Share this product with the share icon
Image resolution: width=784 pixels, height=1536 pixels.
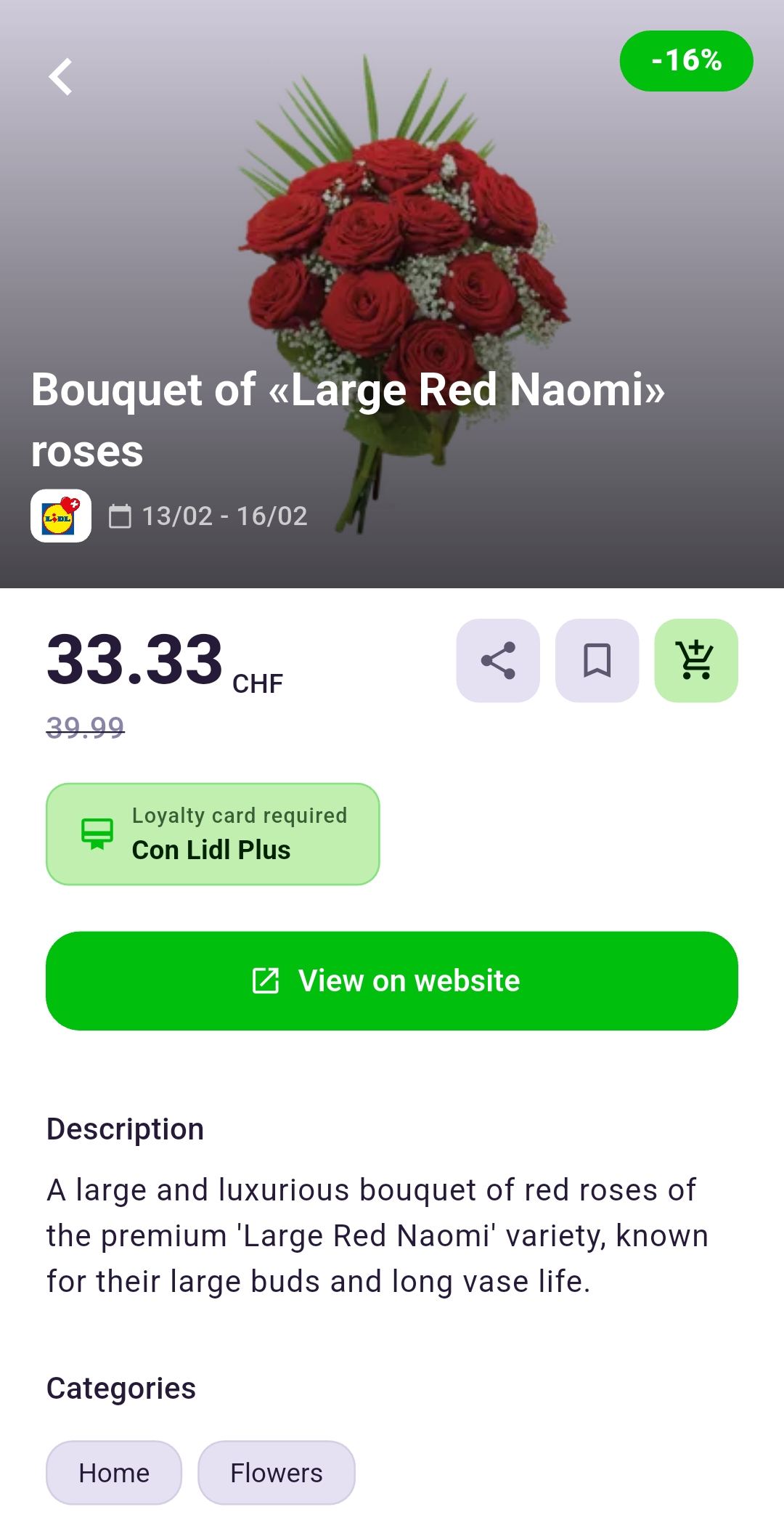(x=497, y=661)
